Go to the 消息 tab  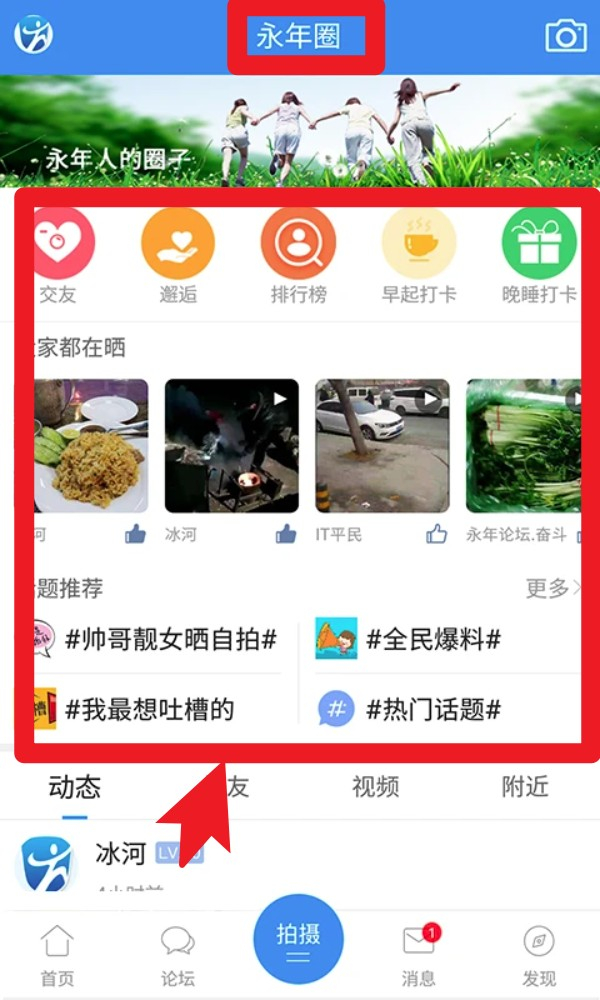point(418,955)
